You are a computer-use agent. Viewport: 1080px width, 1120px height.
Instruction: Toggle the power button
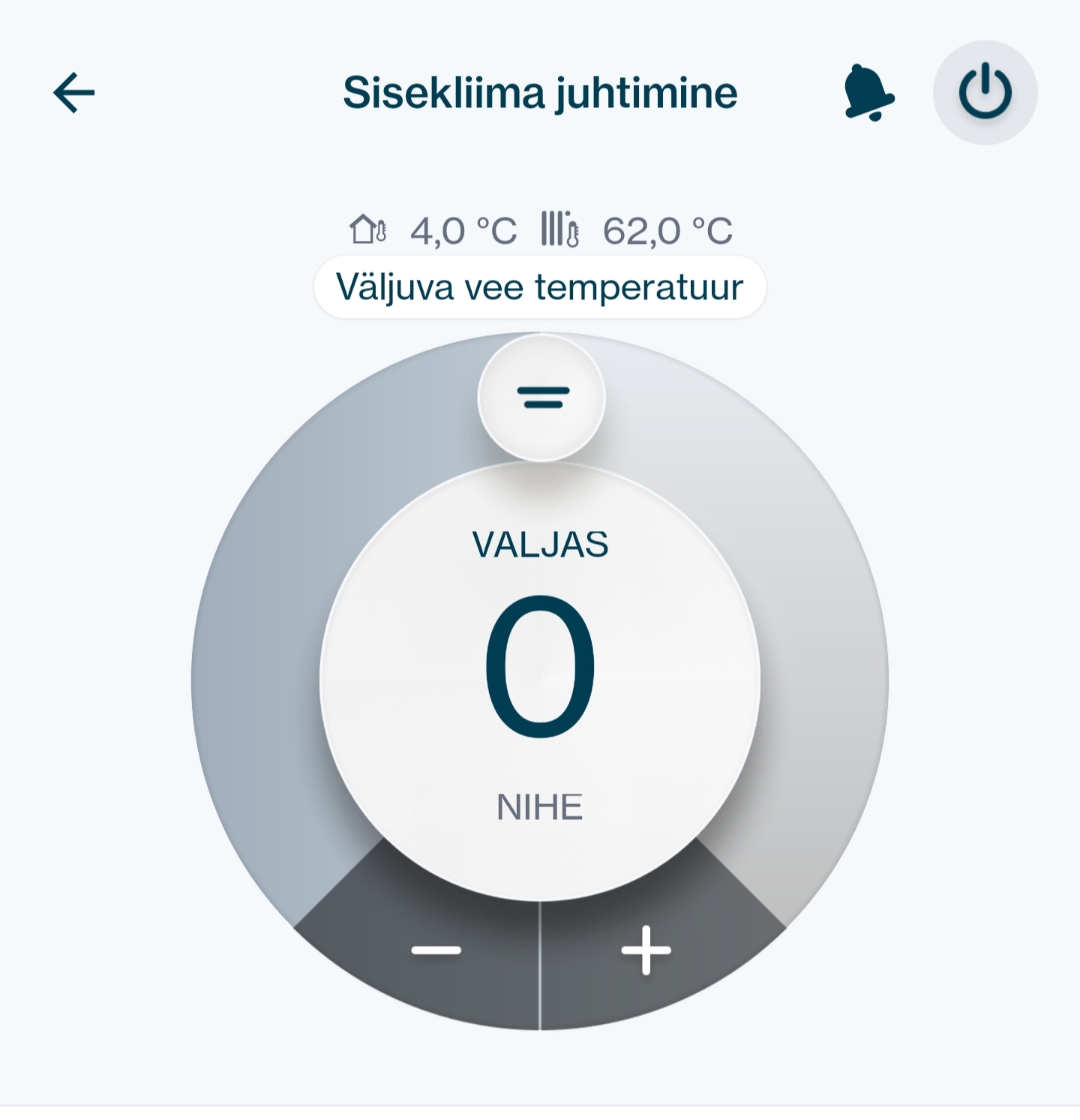click(x=985, y=92)
